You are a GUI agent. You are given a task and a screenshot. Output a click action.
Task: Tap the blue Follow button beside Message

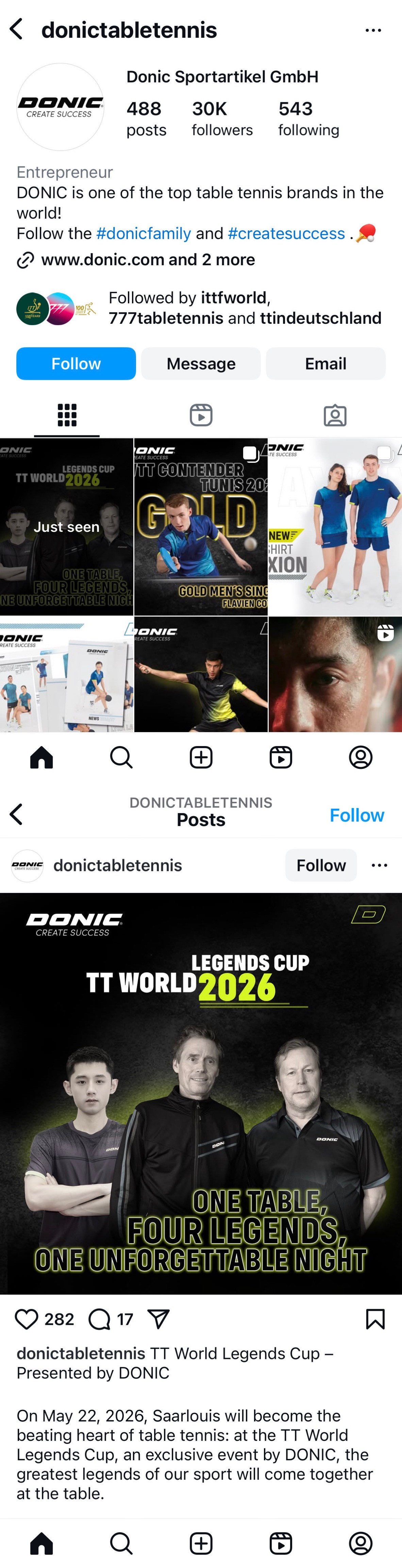(76, 364)
